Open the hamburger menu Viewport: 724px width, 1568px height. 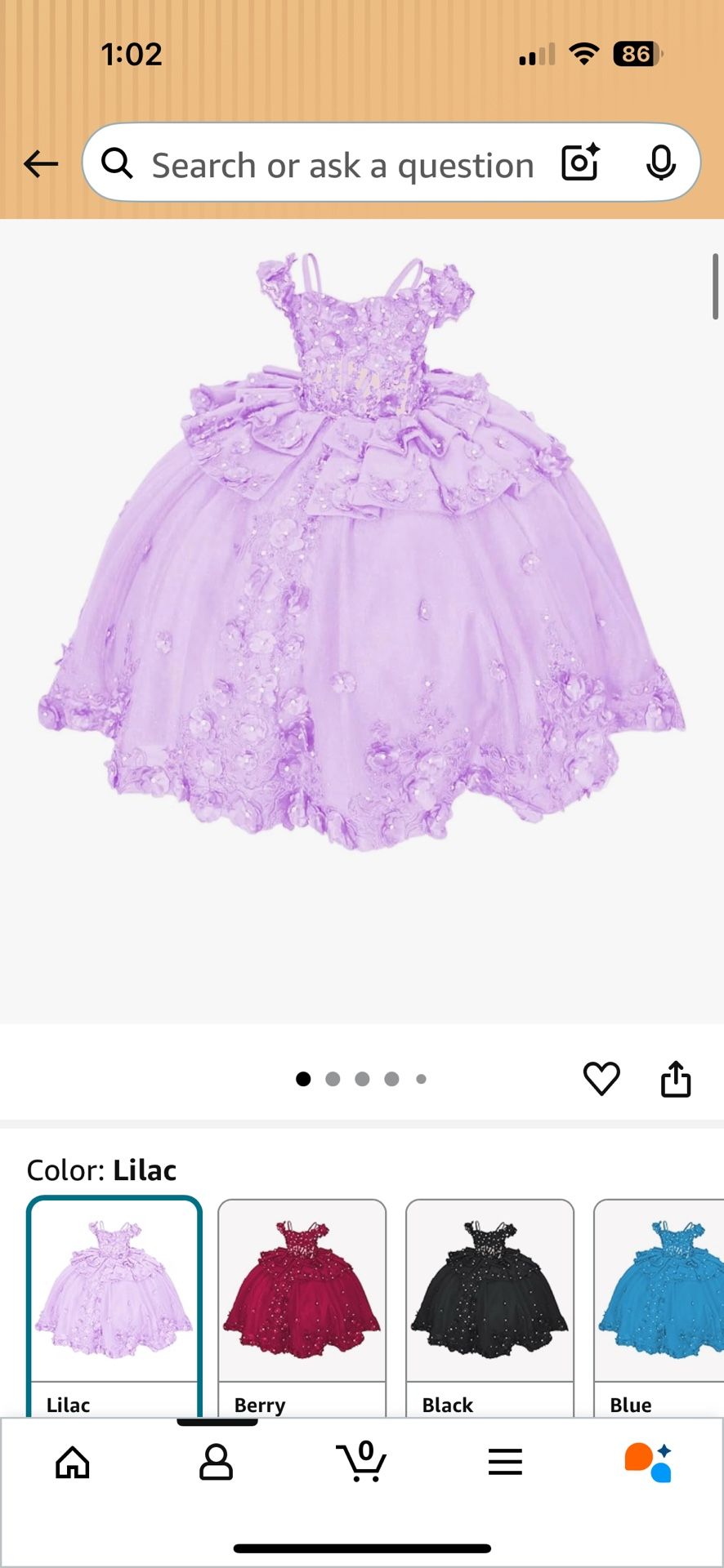click(x=505, y=1462)
